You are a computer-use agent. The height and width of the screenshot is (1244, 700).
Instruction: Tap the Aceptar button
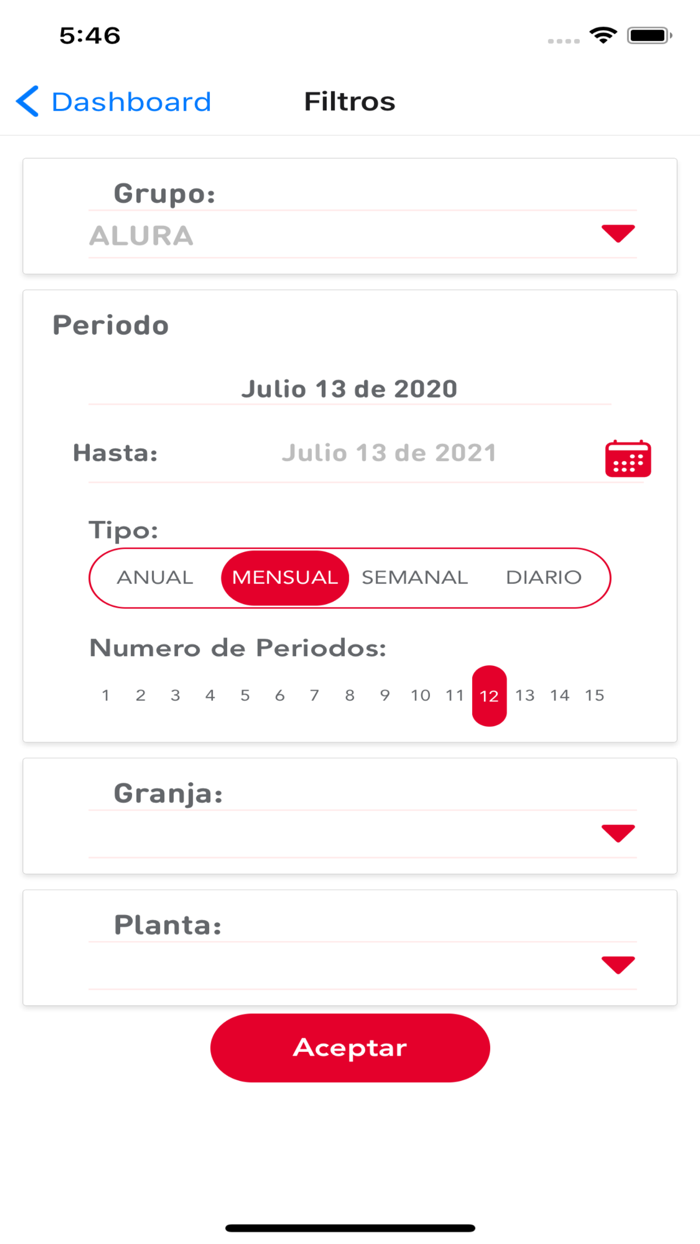(350, 1048)
